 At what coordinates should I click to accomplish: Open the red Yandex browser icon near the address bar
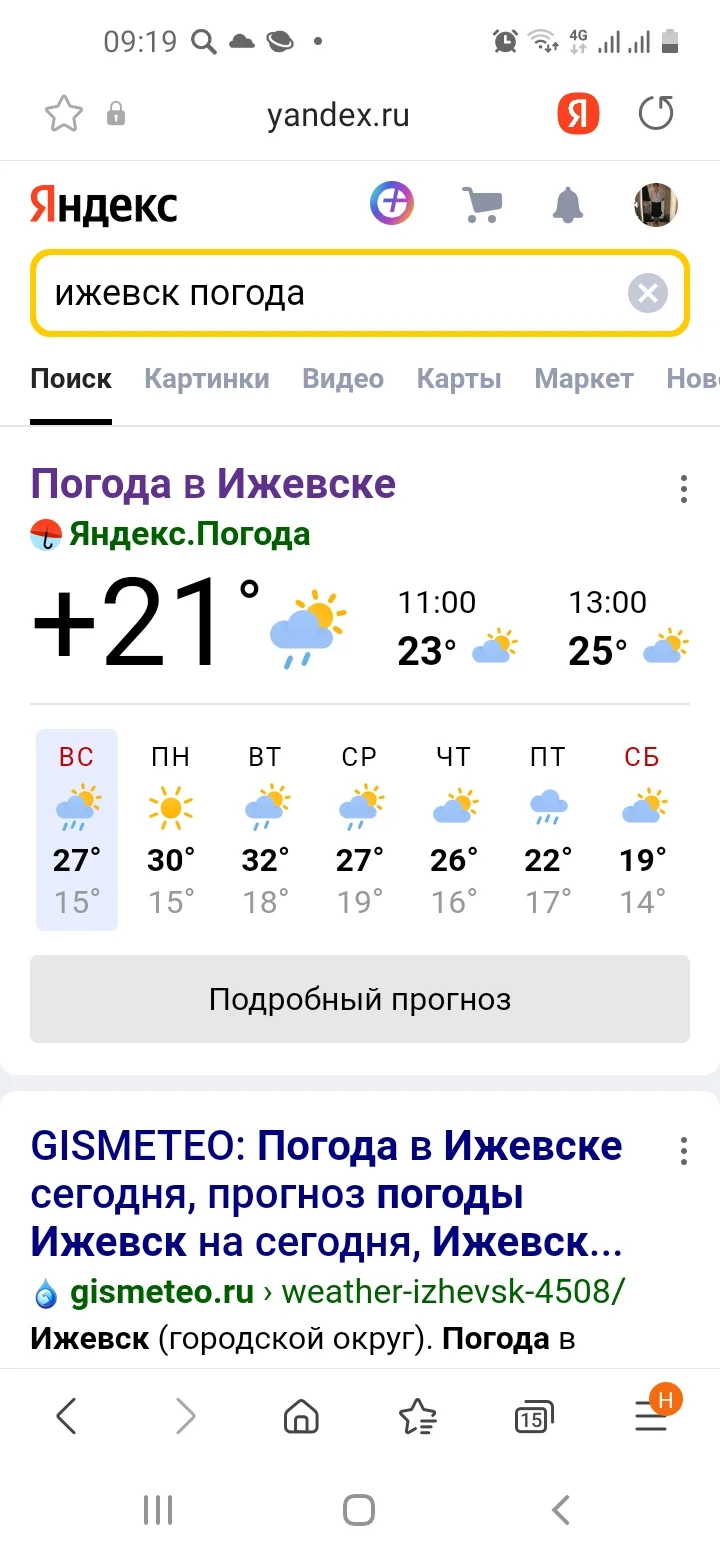[x=577, y=114]
